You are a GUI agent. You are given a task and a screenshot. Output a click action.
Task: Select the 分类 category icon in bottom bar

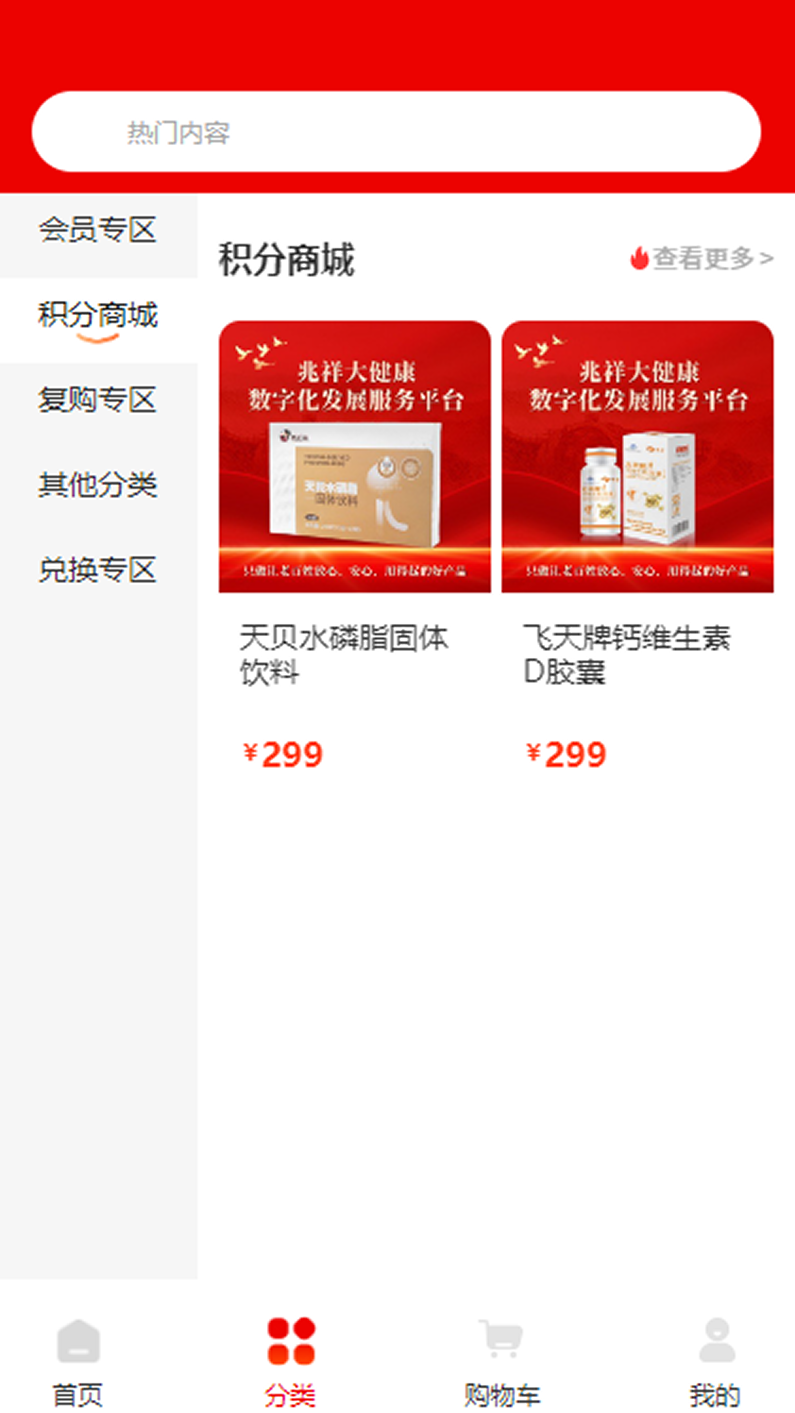288,1341
